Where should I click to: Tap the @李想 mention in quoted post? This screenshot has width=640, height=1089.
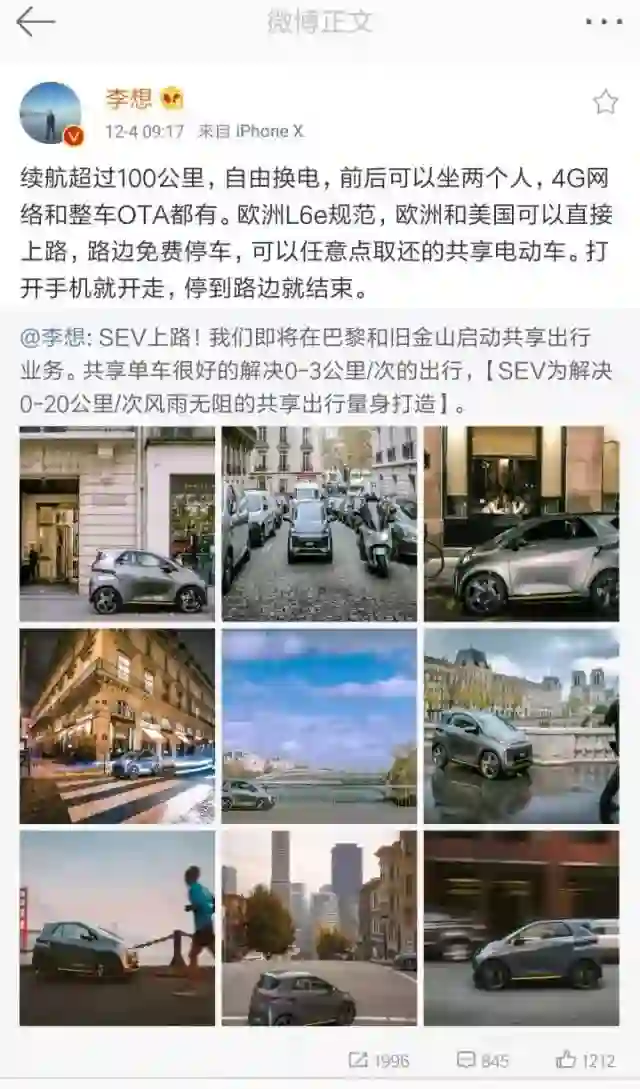click(55, 339)
